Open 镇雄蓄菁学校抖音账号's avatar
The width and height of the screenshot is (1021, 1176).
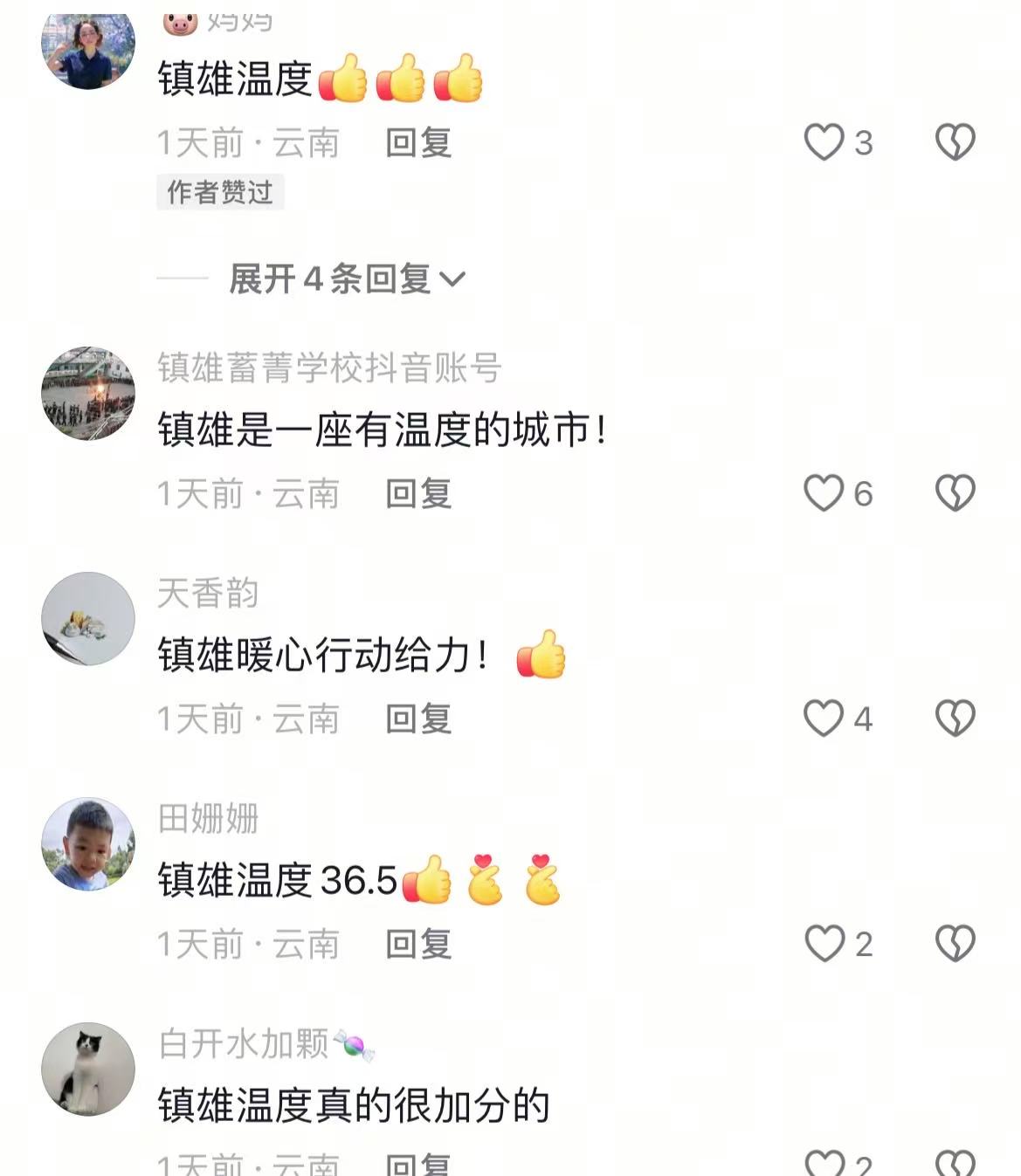(88, 394)
